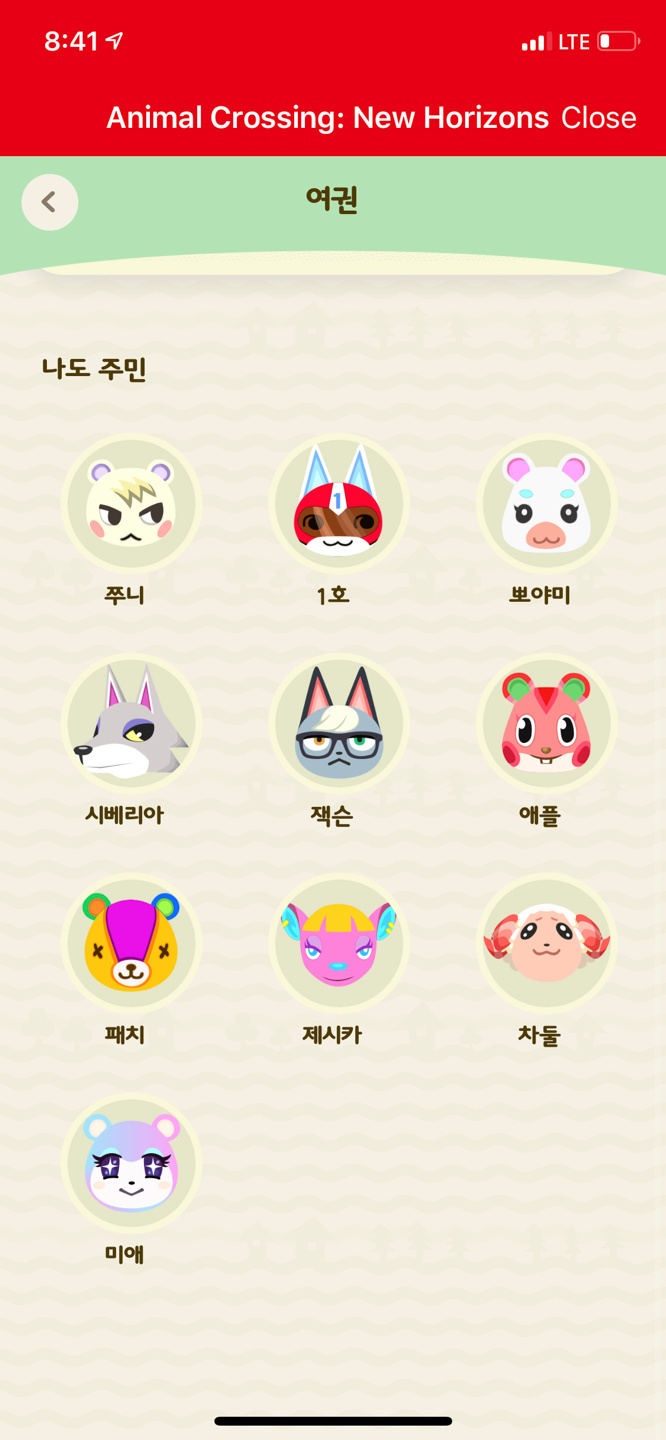This screenshot has width=666, height=1440.
Task: Go back using the arrow button
Action: click(x=50, y=202)
